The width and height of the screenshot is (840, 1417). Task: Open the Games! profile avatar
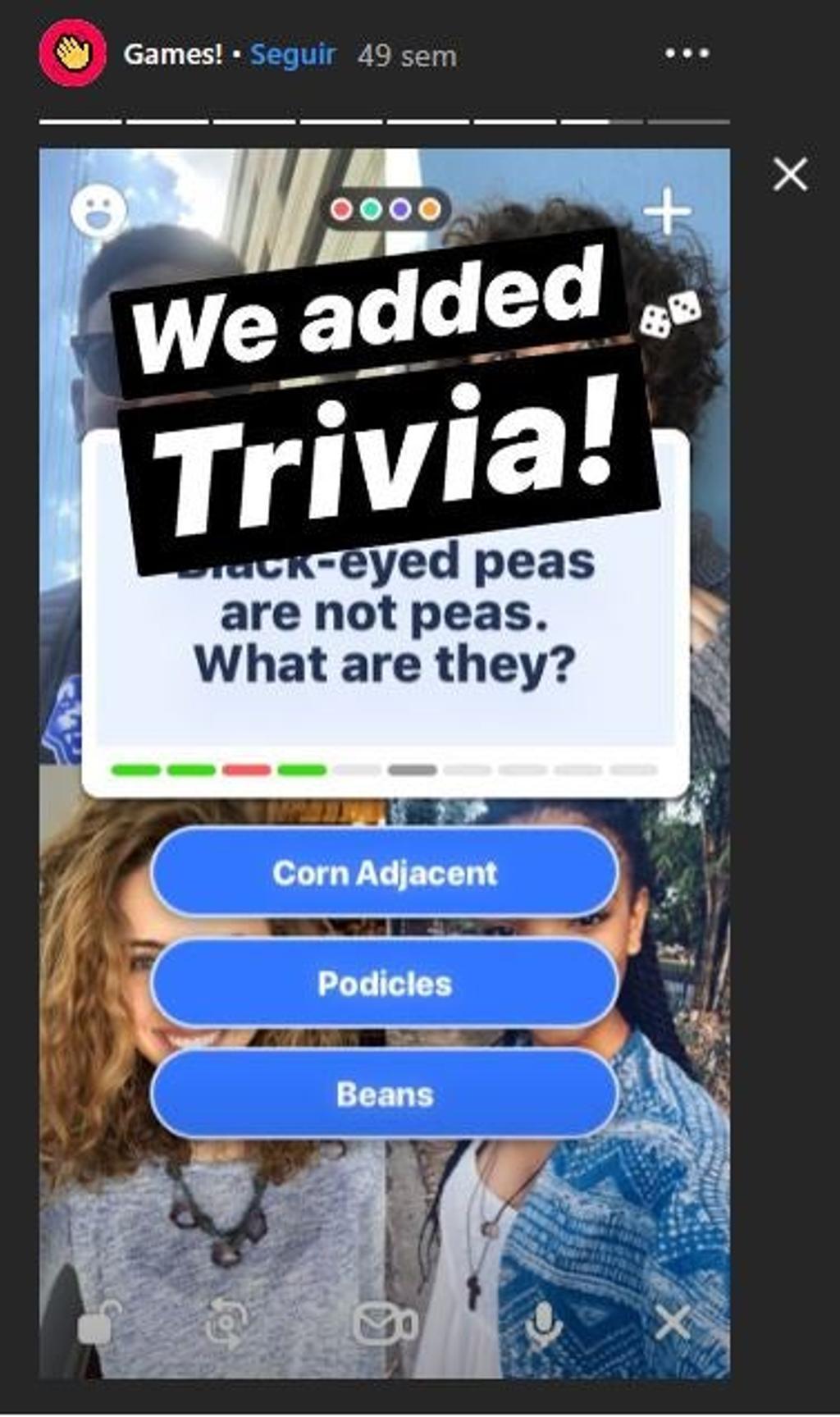click(x=72, y=54)
